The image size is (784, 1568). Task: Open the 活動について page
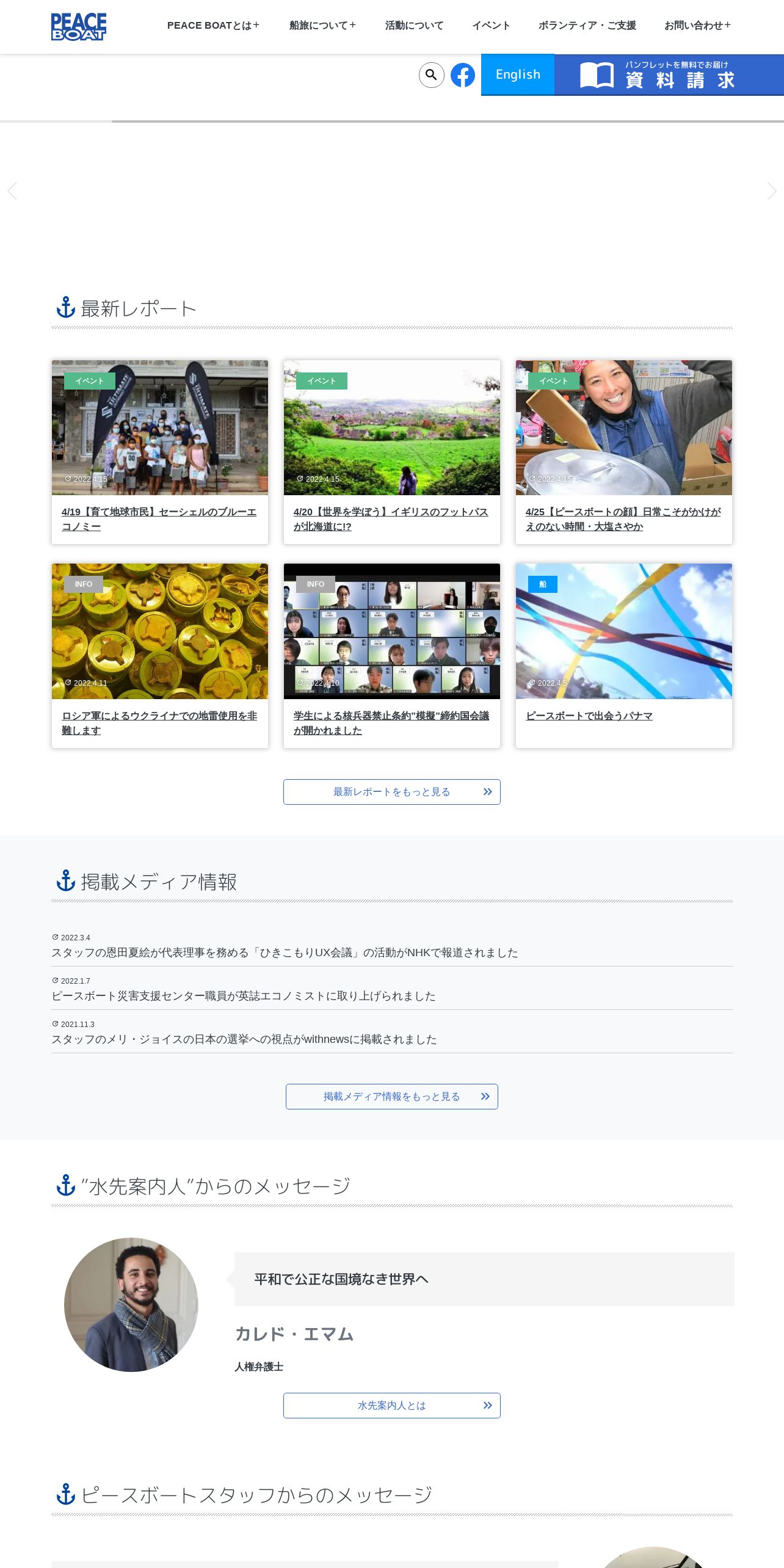[x=414, y=26]
